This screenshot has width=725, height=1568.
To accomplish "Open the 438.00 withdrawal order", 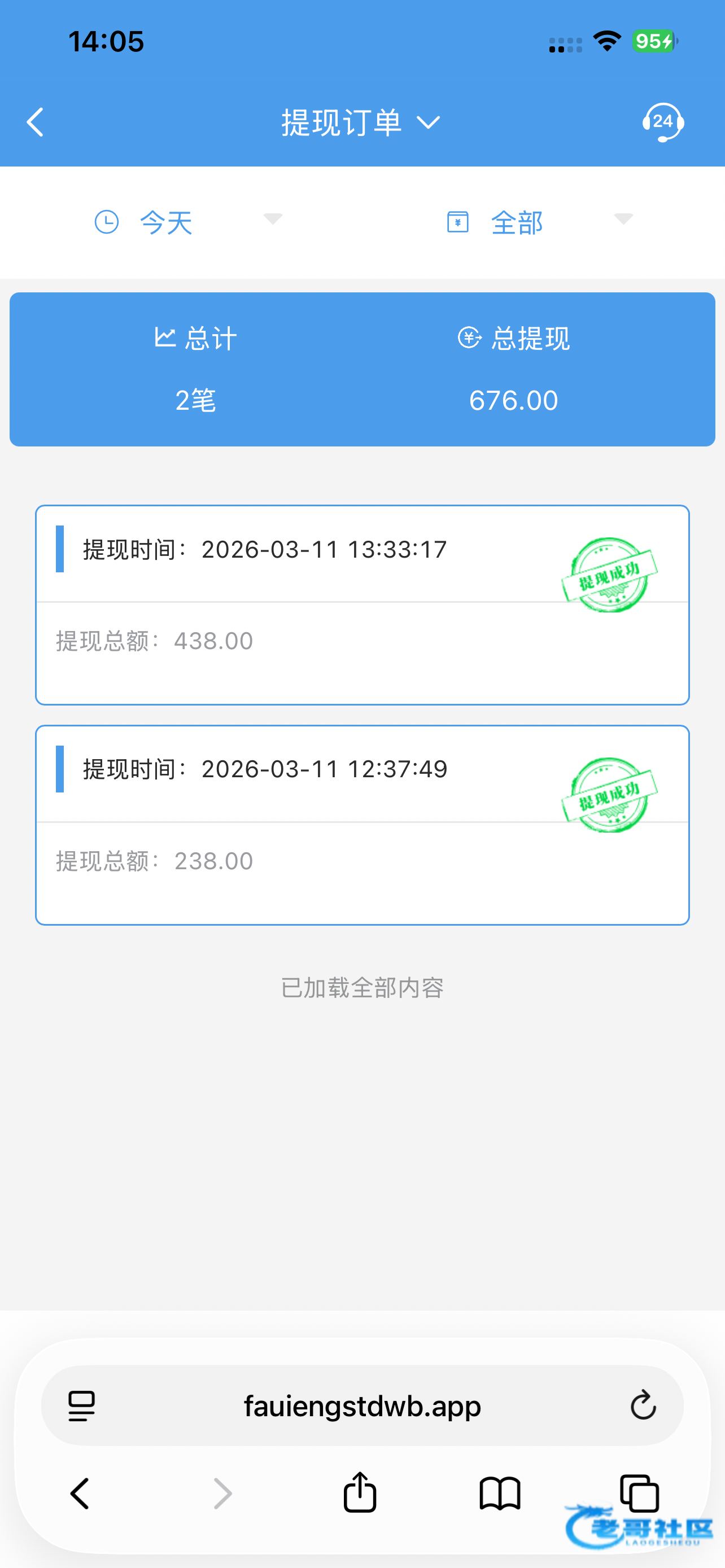I will (362, 605).
